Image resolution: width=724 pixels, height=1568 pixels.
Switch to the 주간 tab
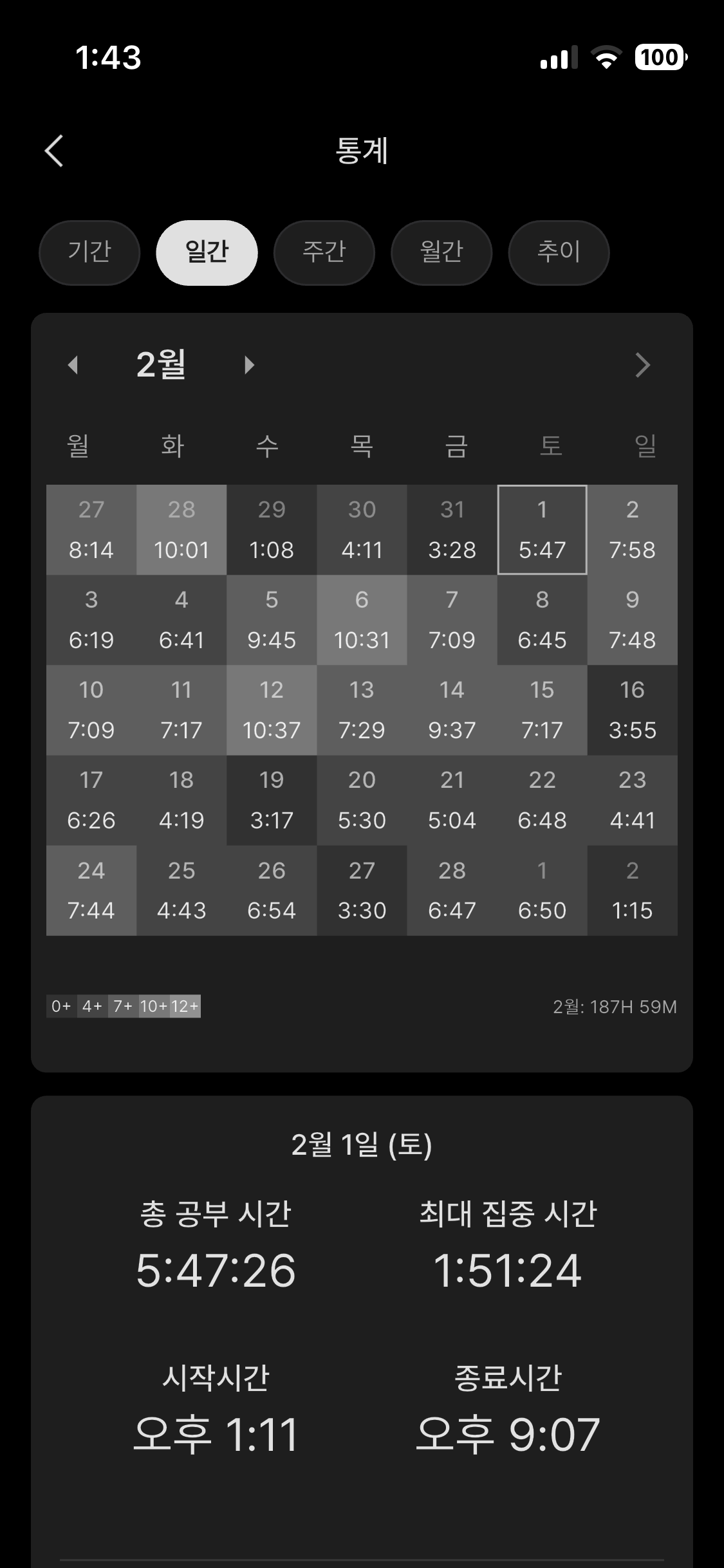[x=324, y=252]
